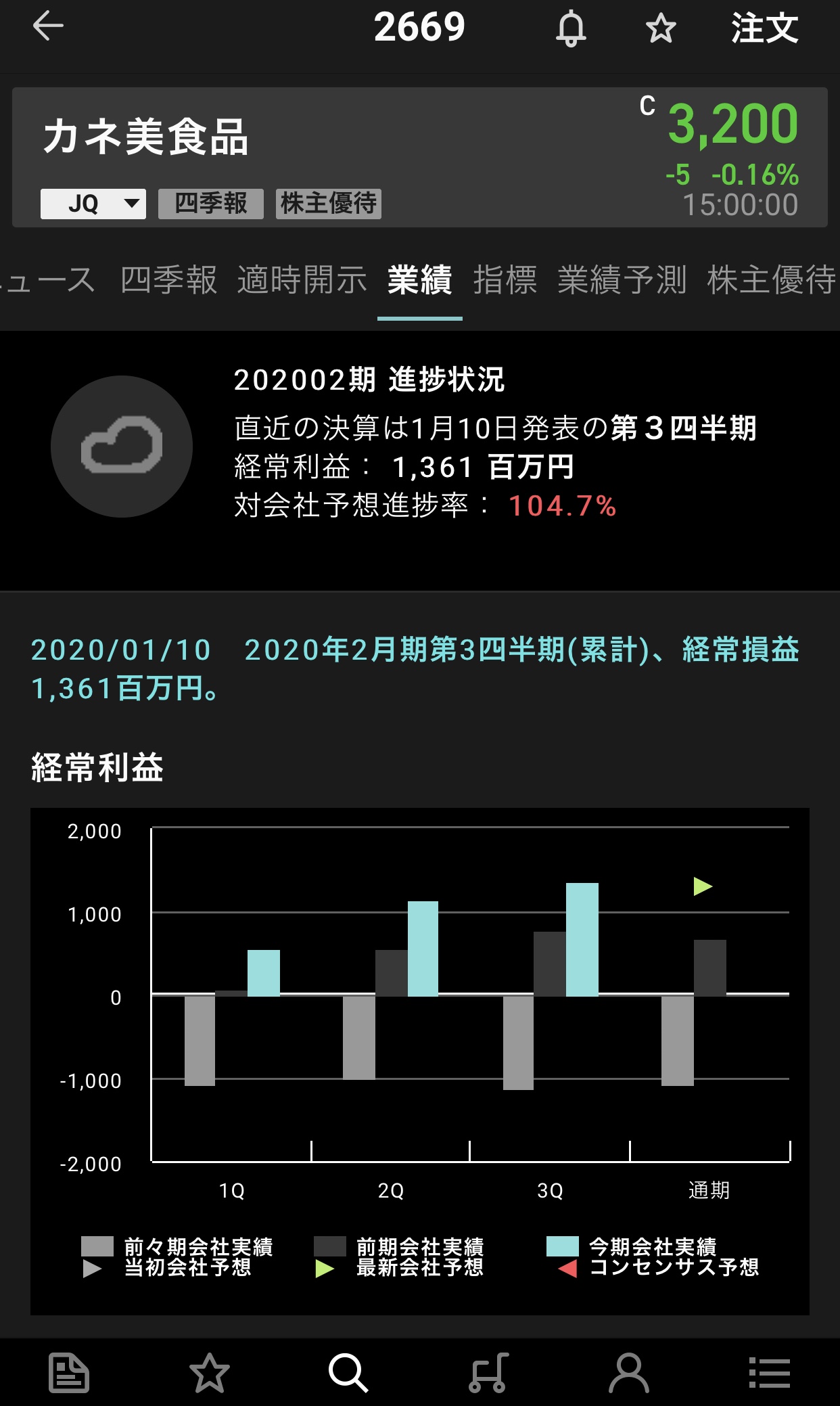This screenshot has width=840, height=1406.
Task: Open the account profile tab in bottom bar
Action: click(x=628, y=1374)
